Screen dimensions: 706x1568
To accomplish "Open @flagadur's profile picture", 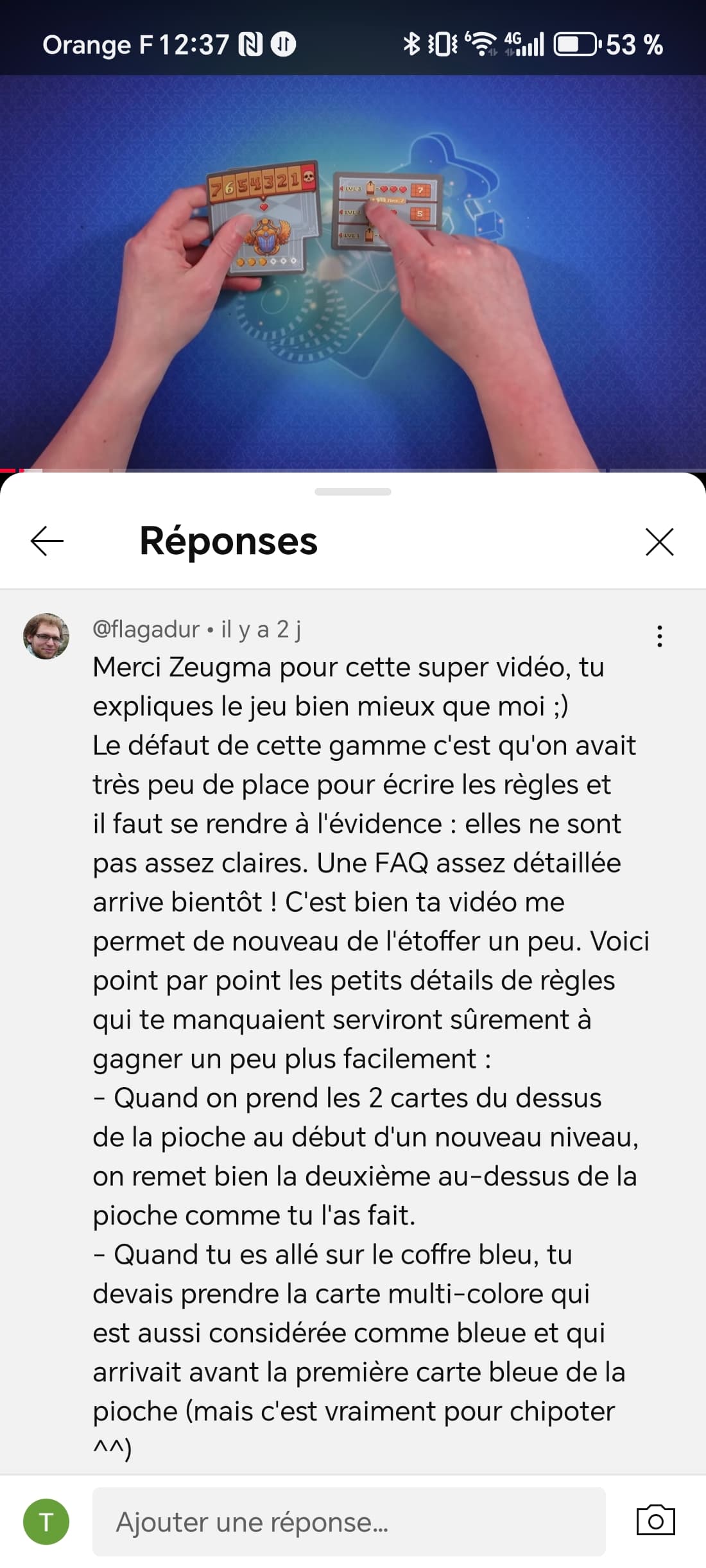I will [46, 636].
